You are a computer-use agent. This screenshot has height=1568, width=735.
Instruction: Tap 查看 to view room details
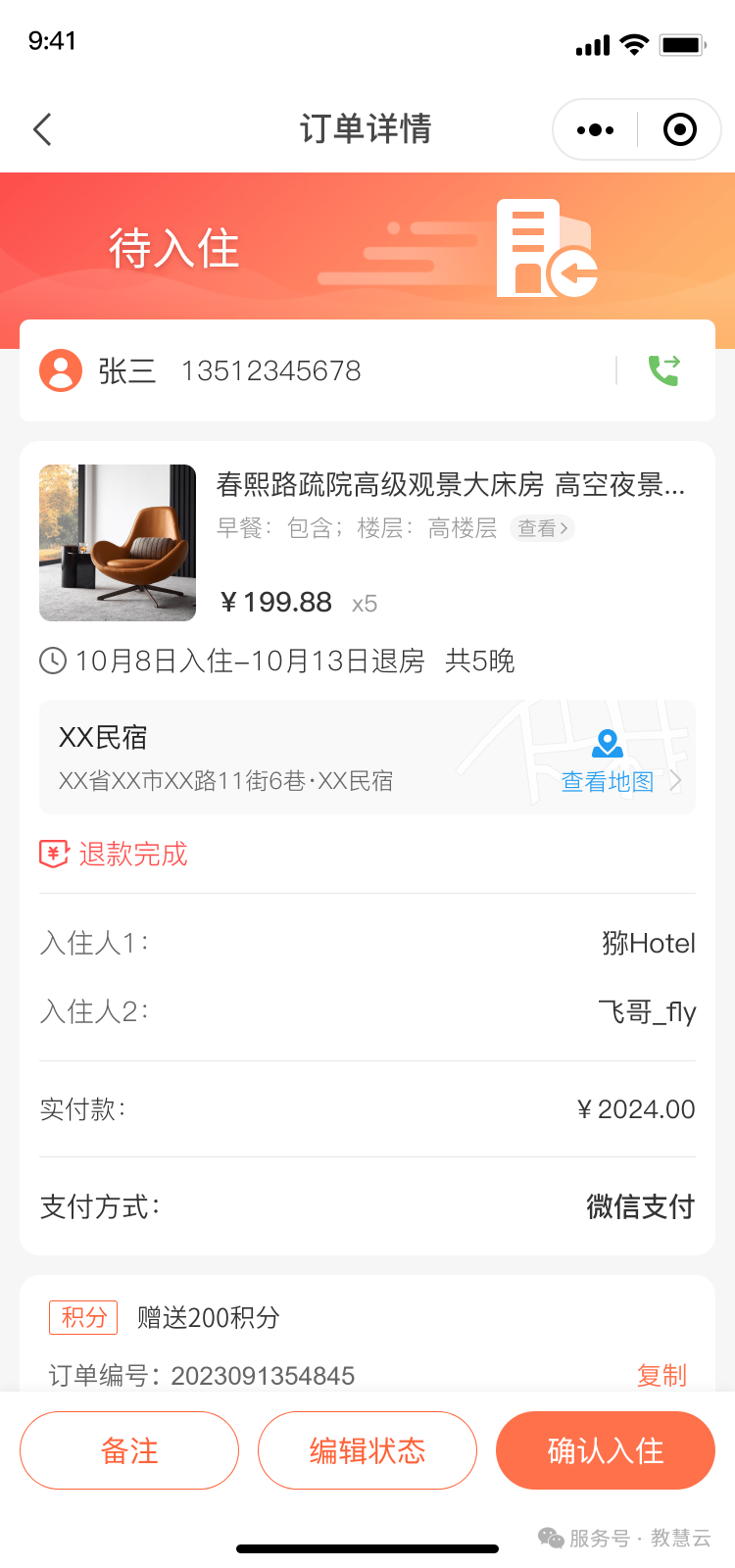click(x=542, y=528)
